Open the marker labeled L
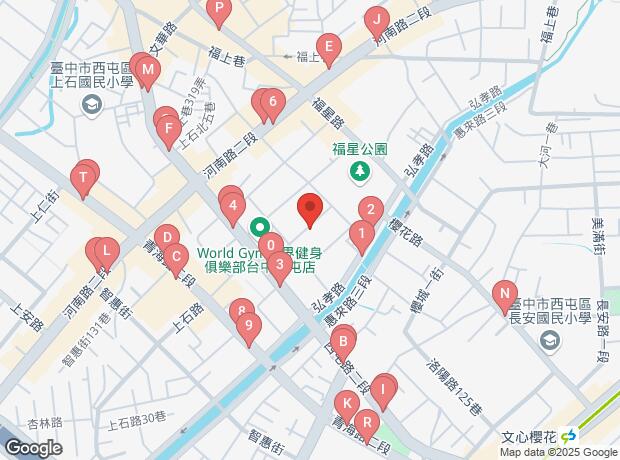The width and height of the screenshot is (620, 460). pyautogui.click(x=105, y=252)
